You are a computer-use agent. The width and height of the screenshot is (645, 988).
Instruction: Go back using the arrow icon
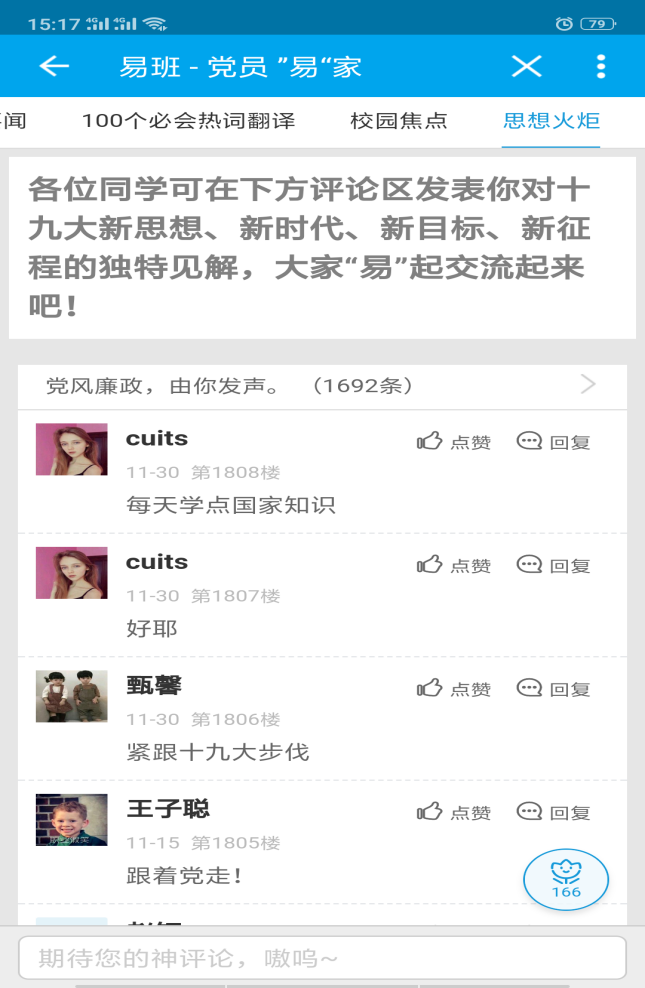point(54,66)
